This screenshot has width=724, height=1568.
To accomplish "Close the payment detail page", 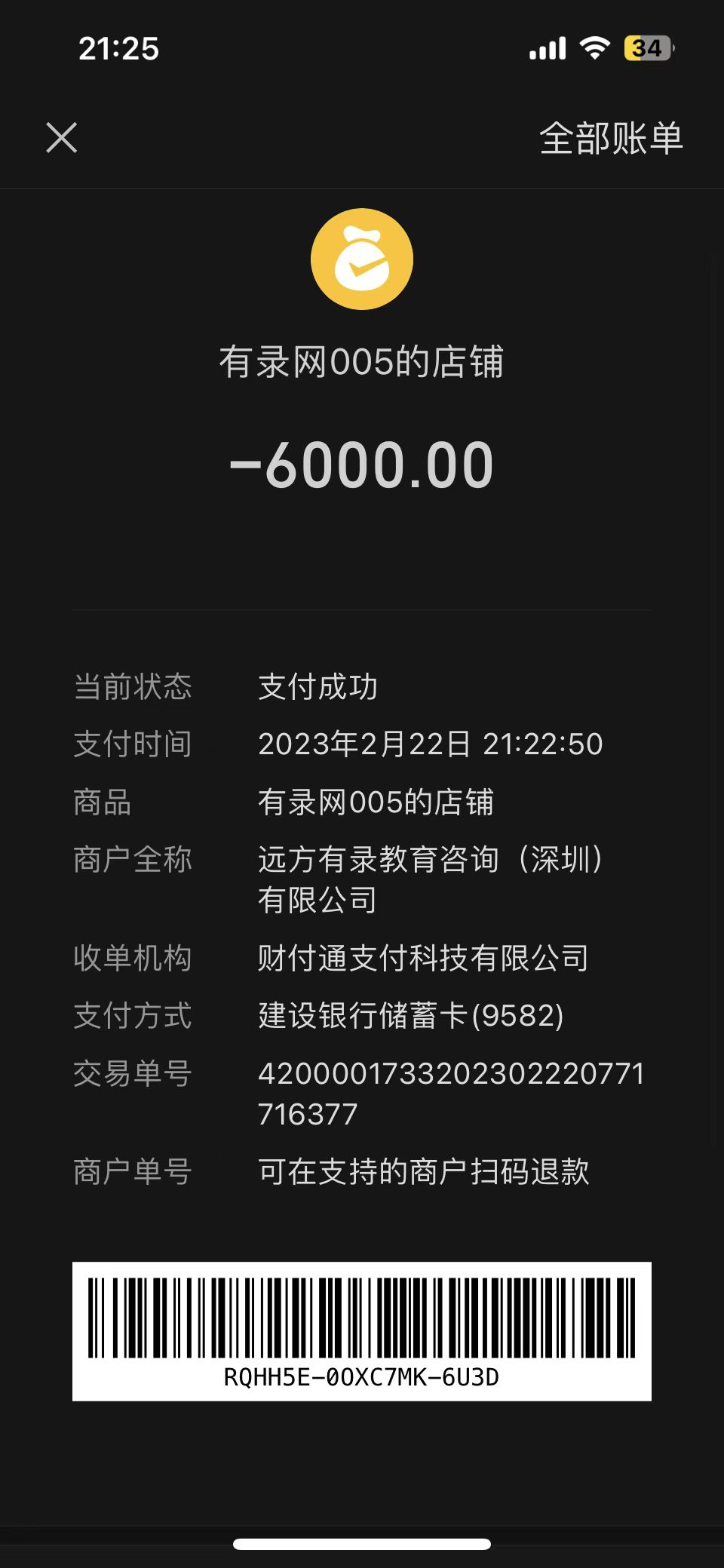I will tap(62, 138).
